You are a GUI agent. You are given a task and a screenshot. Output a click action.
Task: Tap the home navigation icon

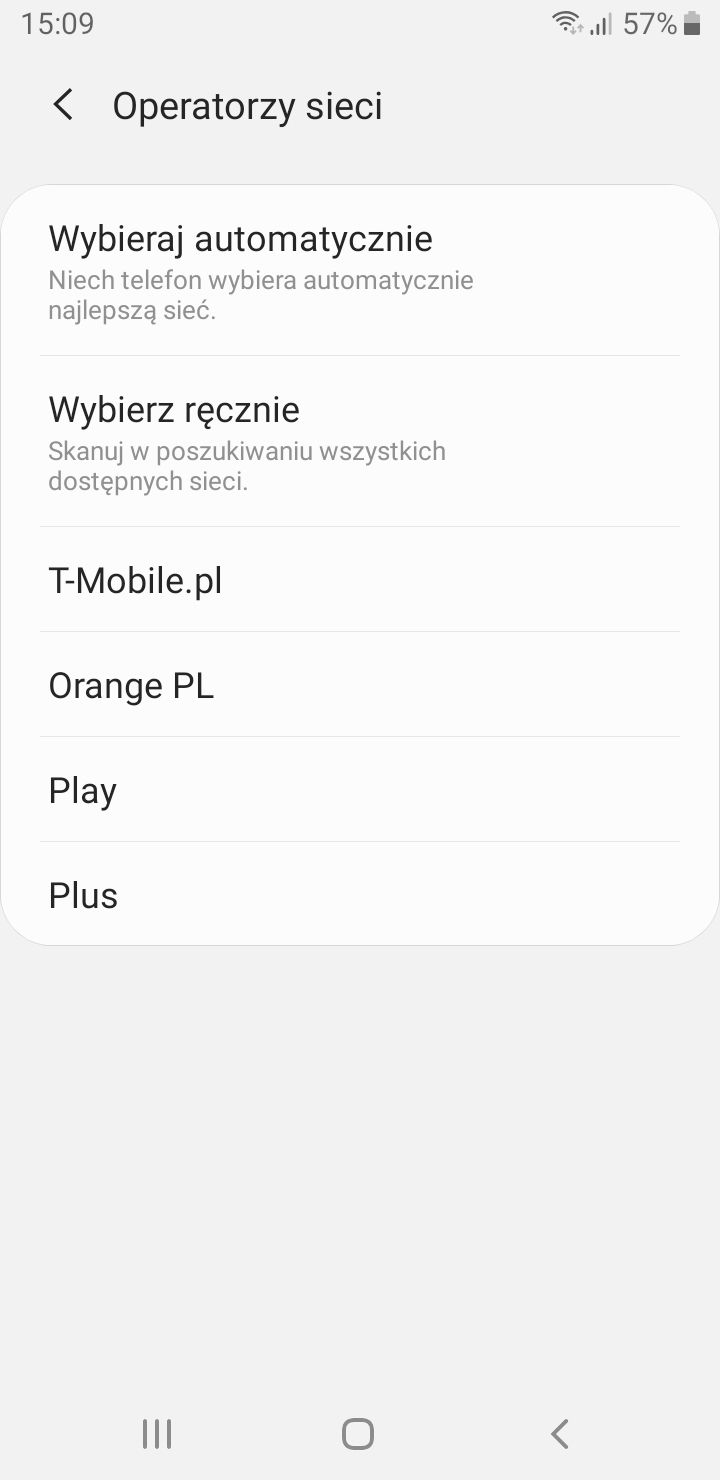coord(356,1432)
